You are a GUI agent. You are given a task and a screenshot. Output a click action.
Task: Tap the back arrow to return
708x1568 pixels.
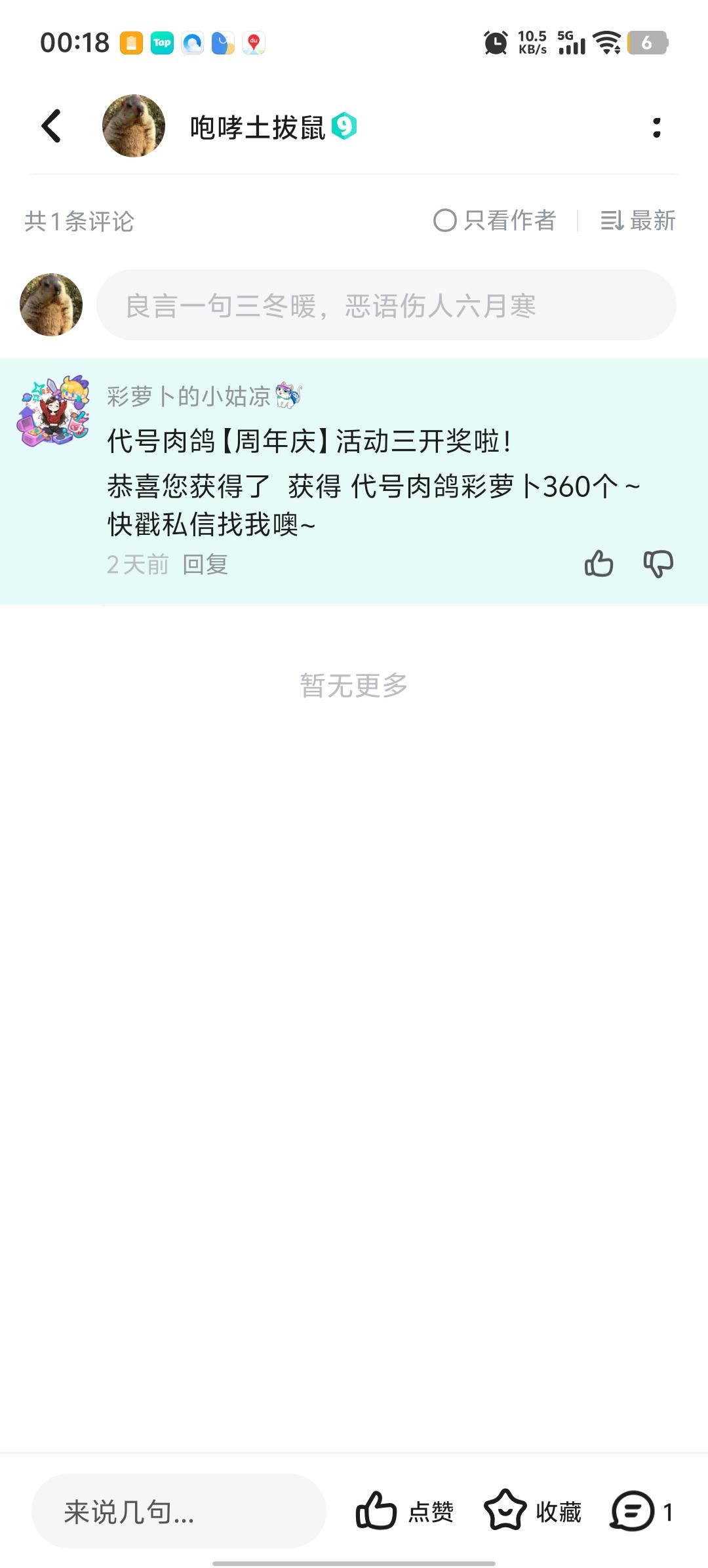point(51,127)
